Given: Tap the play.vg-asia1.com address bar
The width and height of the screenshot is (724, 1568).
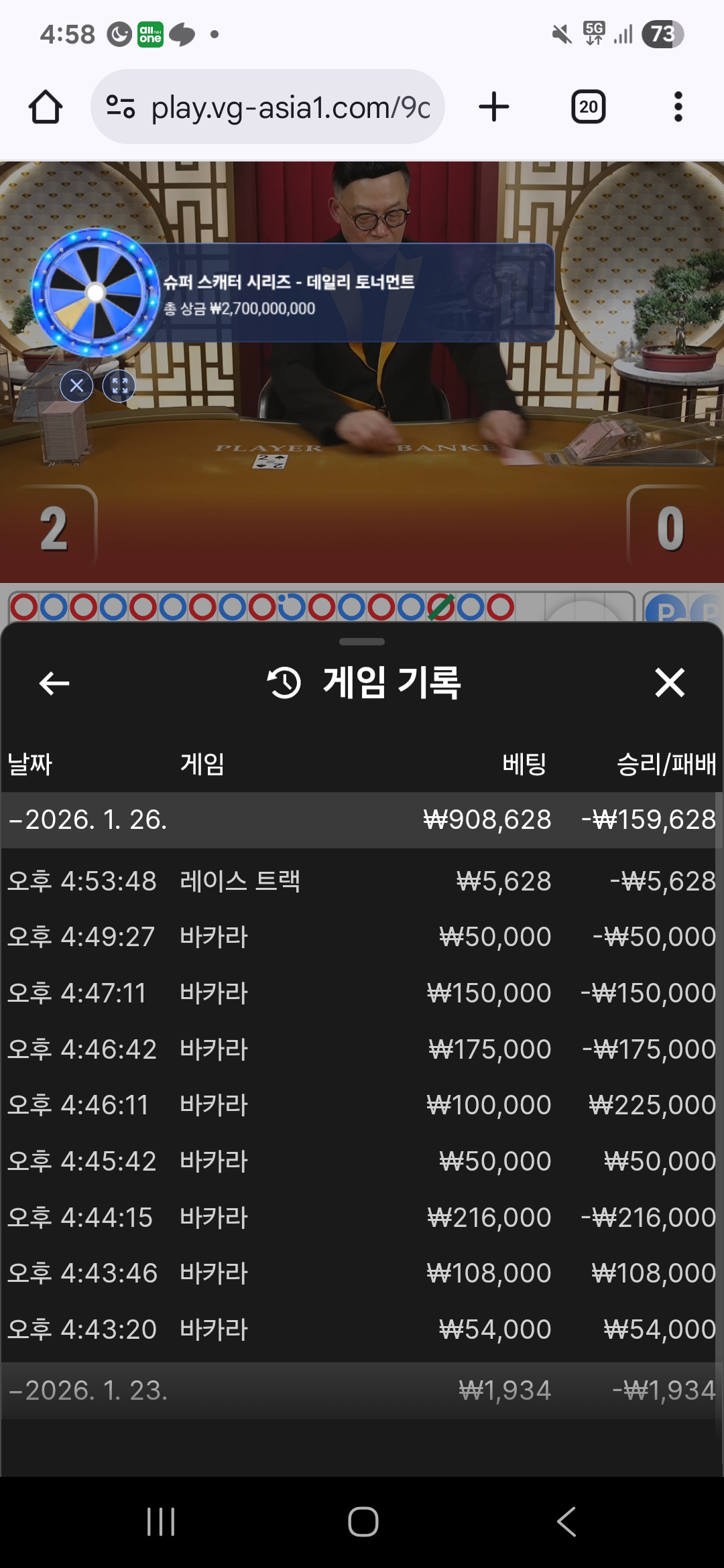Looking at the screenshot, I should pyautogui.click(x=267, y=107).
